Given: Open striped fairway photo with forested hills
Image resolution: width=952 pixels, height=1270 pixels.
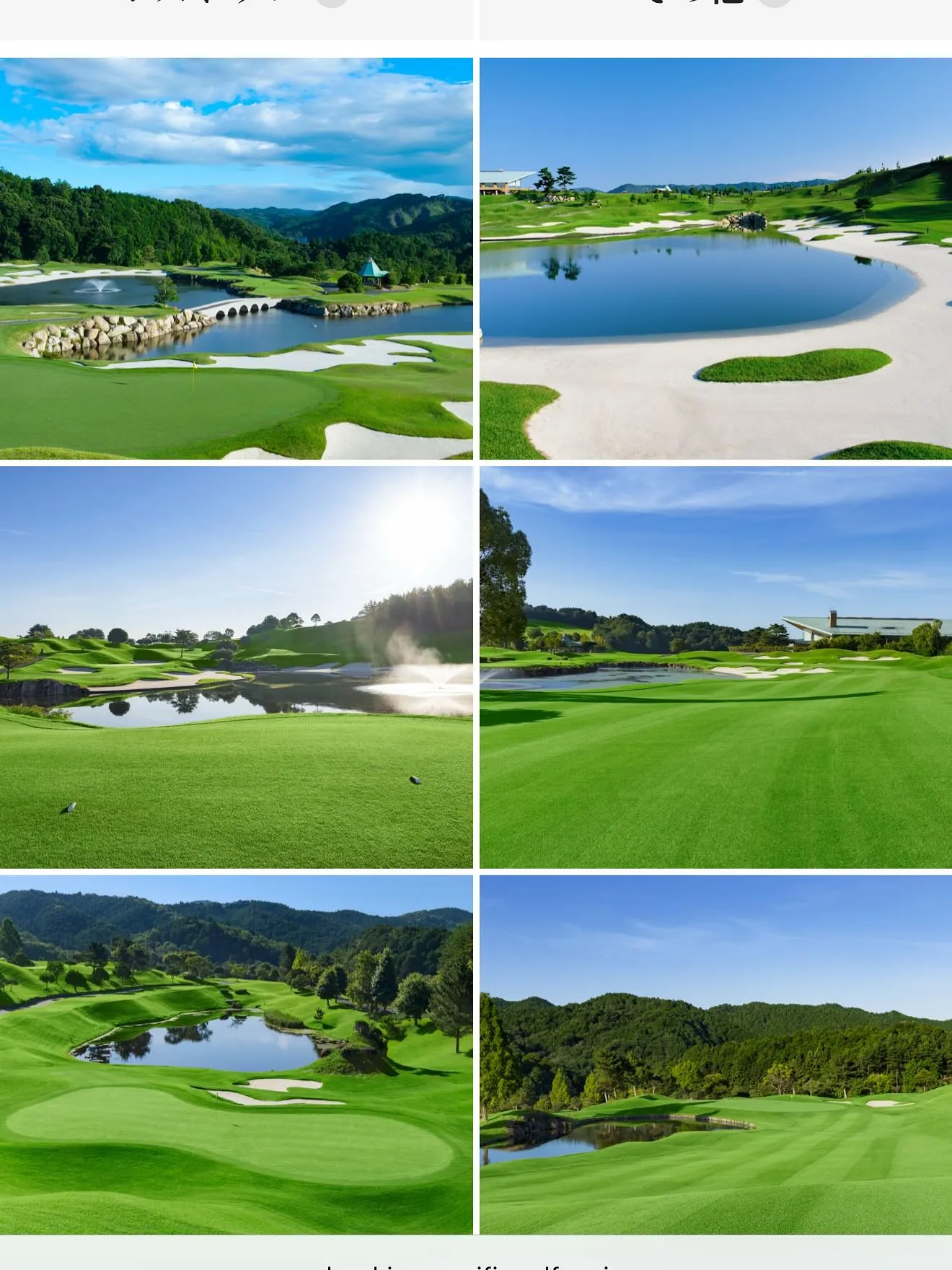Looking at the screenshot, I should (715, 1054).
